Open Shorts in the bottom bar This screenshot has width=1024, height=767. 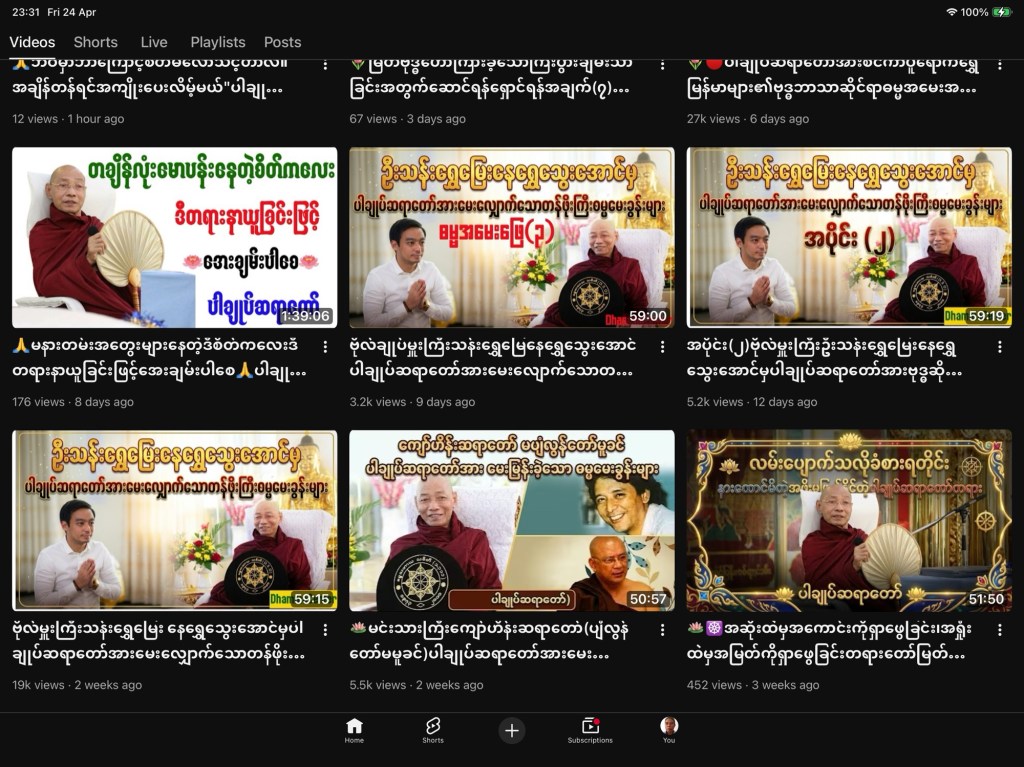[433, 731]
